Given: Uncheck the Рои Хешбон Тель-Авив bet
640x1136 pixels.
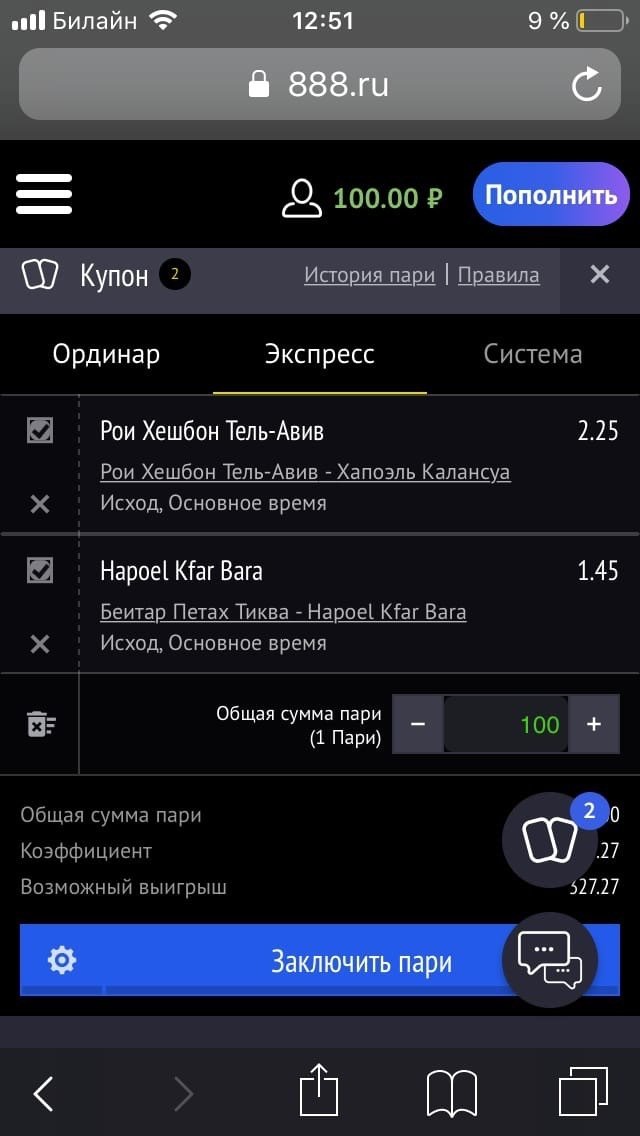Looking at the screenshot, I should tap(40, 431).
